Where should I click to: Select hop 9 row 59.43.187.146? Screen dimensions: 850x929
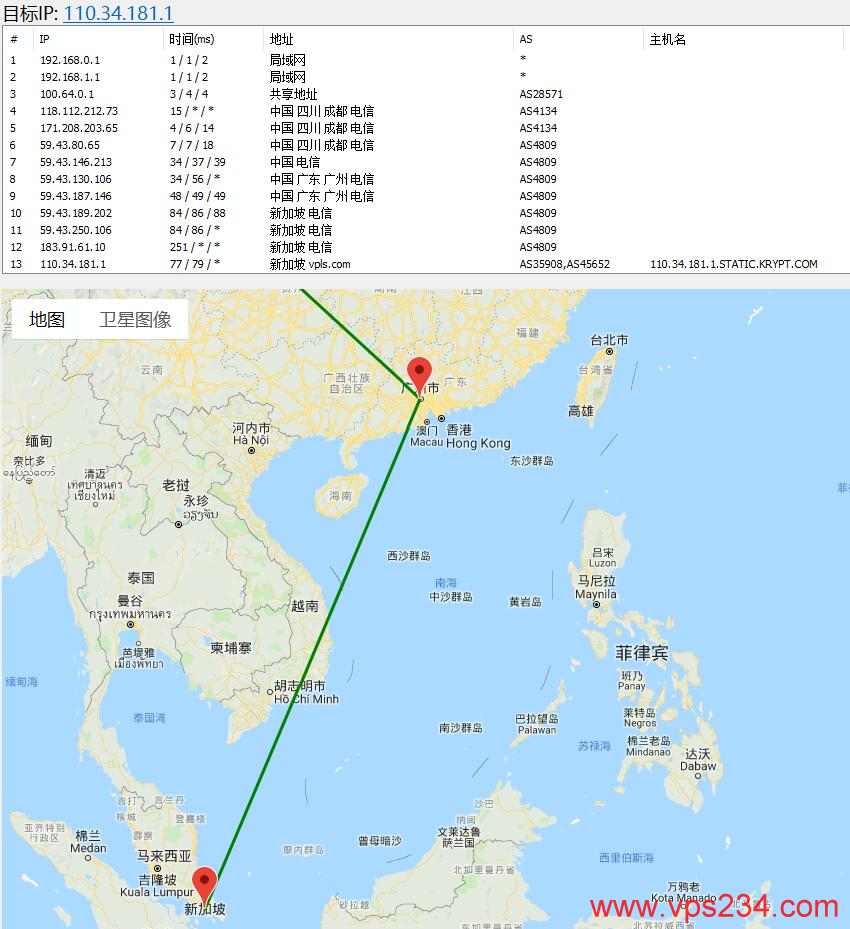point(76,196)
